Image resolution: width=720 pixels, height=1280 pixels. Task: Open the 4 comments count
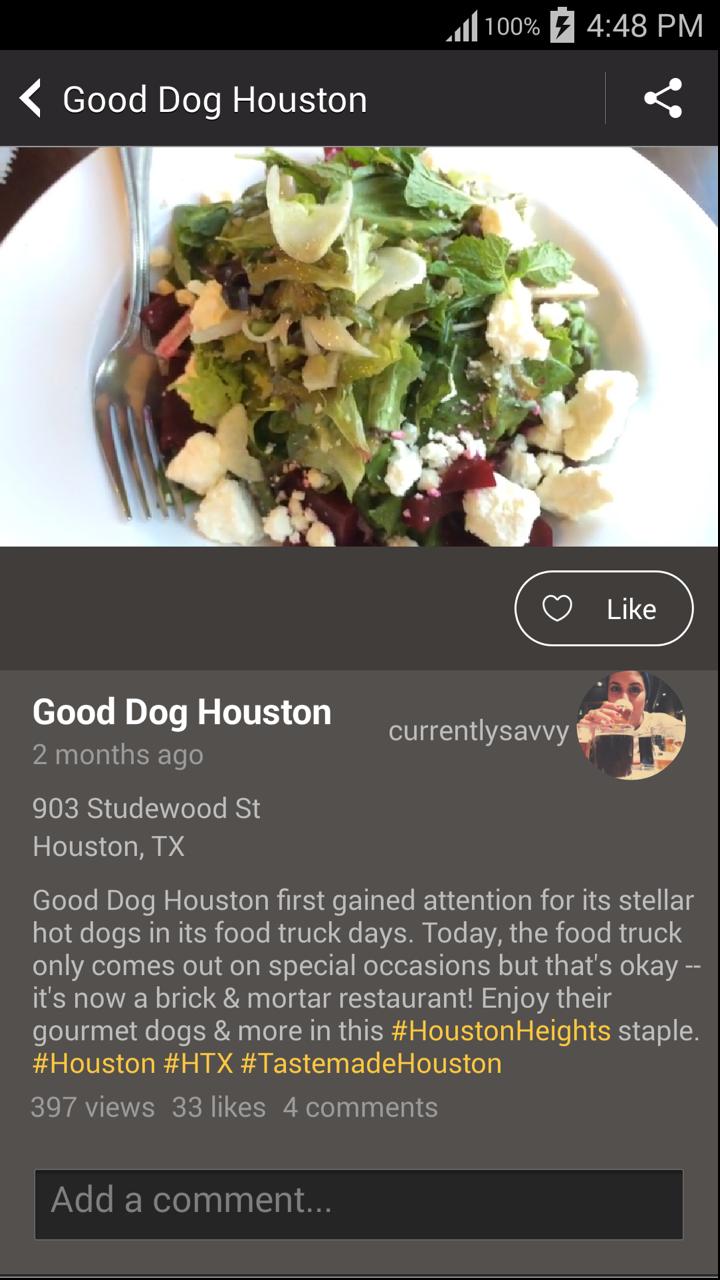(x=360, y=1107)
